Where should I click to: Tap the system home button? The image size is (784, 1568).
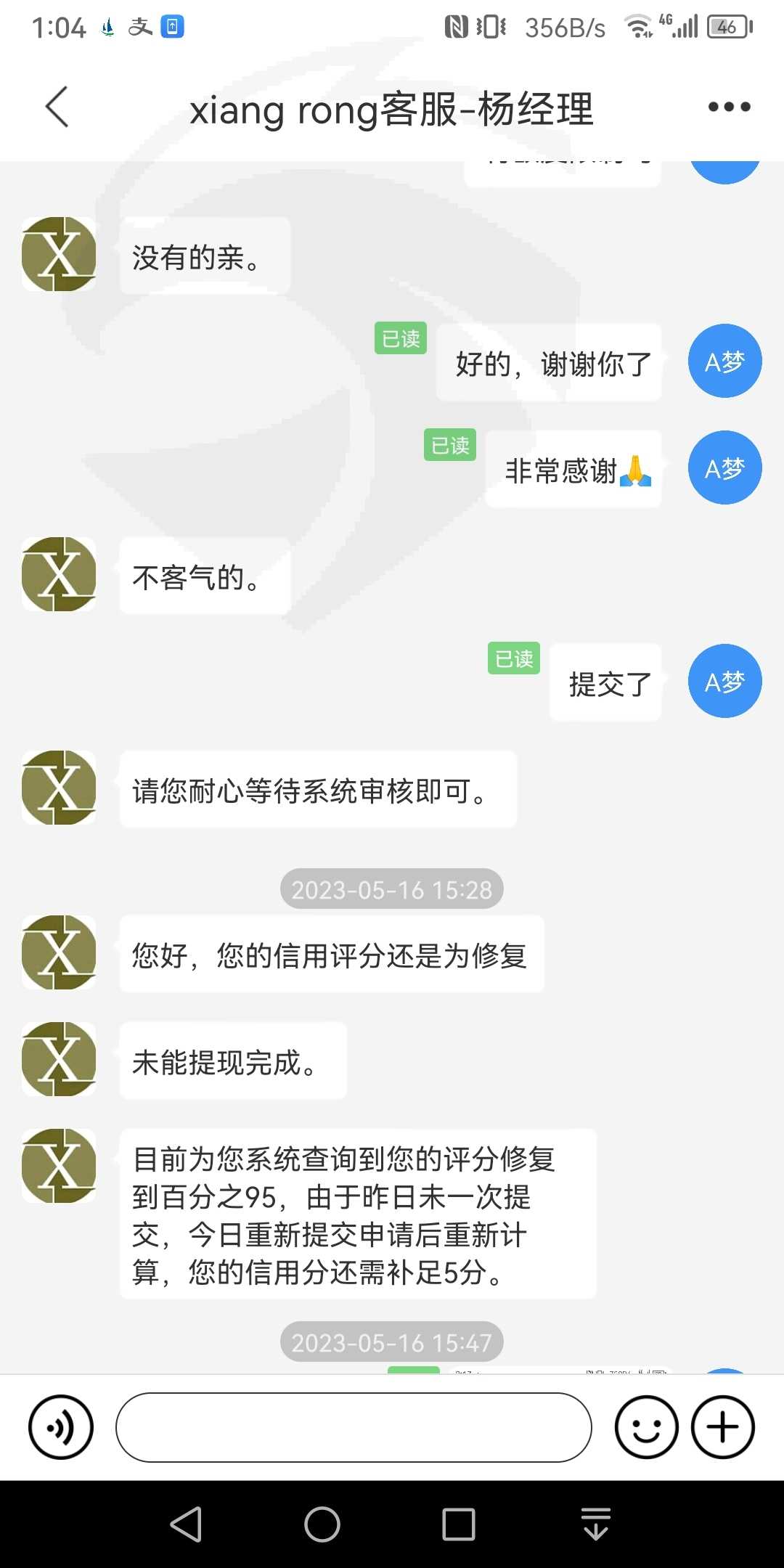point(322,1524)
